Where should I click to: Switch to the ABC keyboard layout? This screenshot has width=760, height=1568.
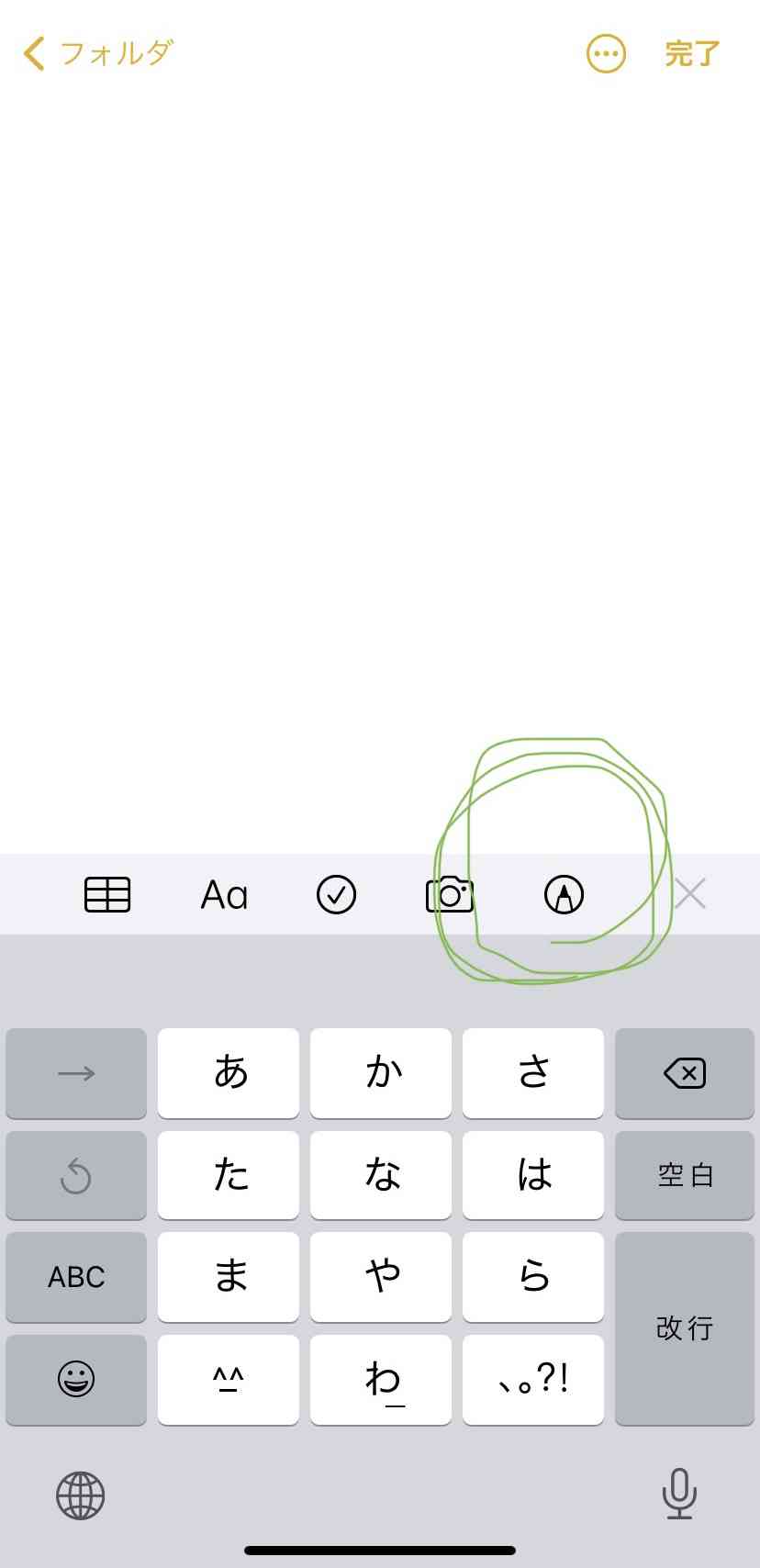pos(75,1277)
